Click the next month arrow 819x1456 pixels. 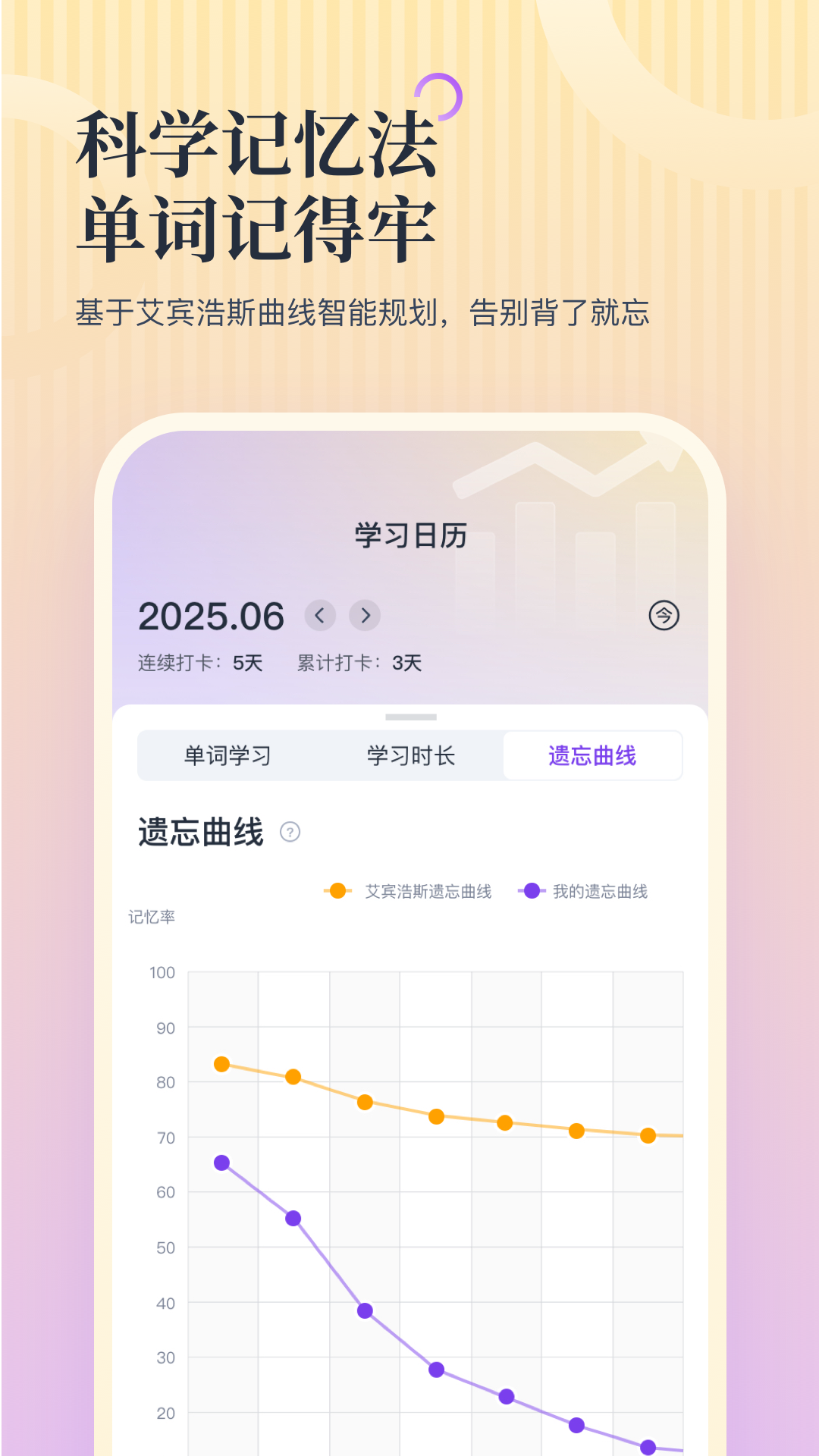[x=365, y=616]
